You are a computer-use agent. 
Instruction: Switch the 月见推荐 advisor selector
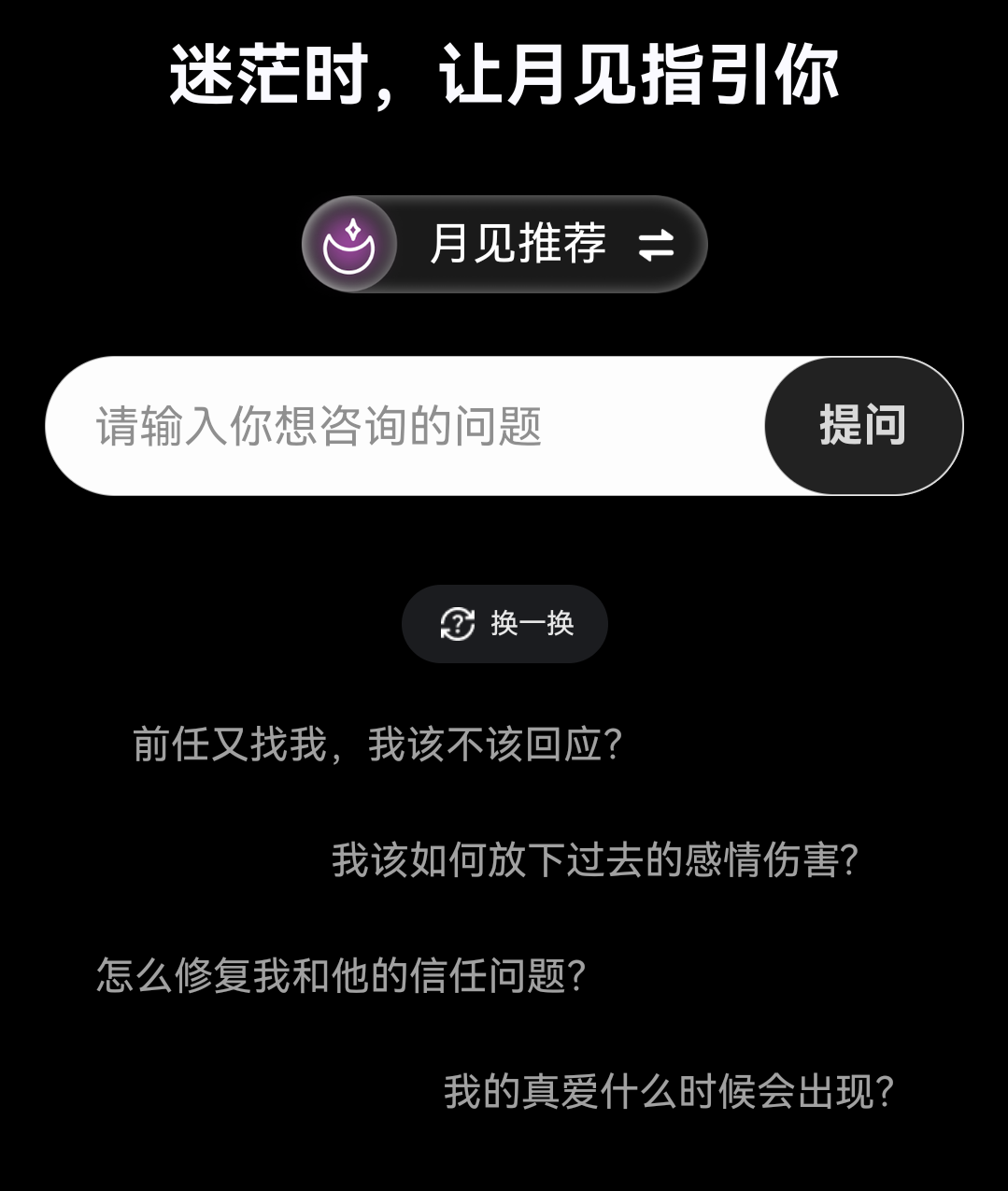(504, 245)
